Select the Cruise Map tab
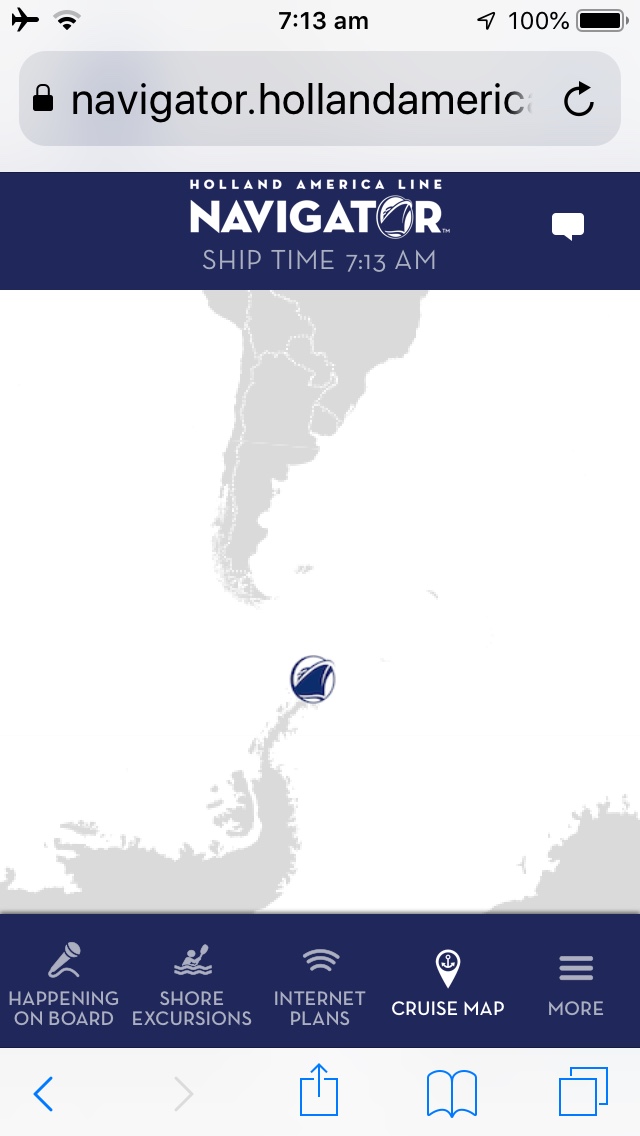640x1136 pixels. 448,985
